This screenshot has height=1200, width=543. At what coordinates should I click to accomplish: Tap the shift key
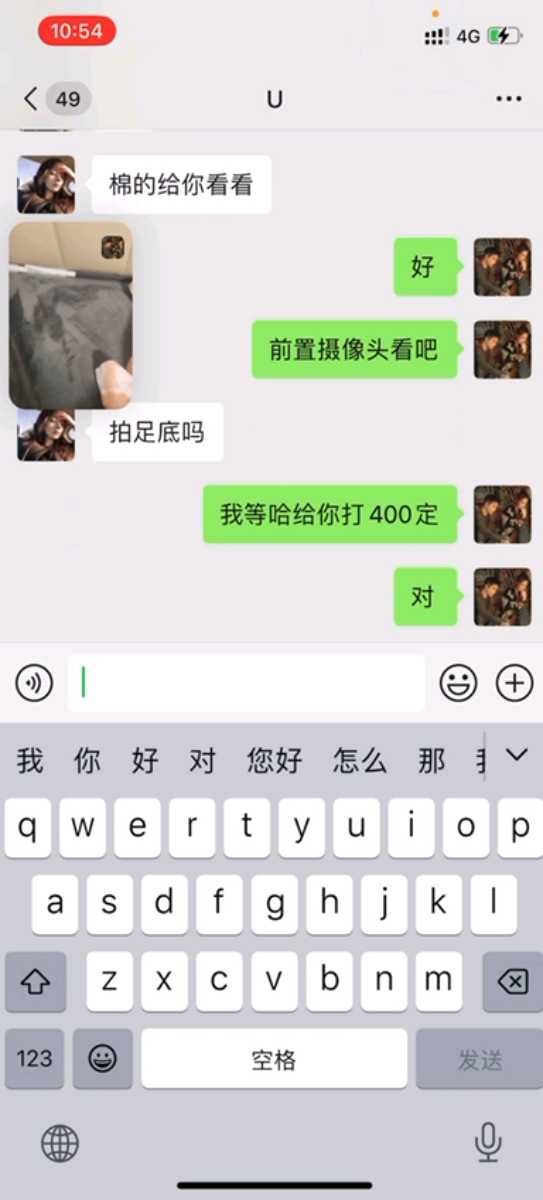(x=35, y=982)
